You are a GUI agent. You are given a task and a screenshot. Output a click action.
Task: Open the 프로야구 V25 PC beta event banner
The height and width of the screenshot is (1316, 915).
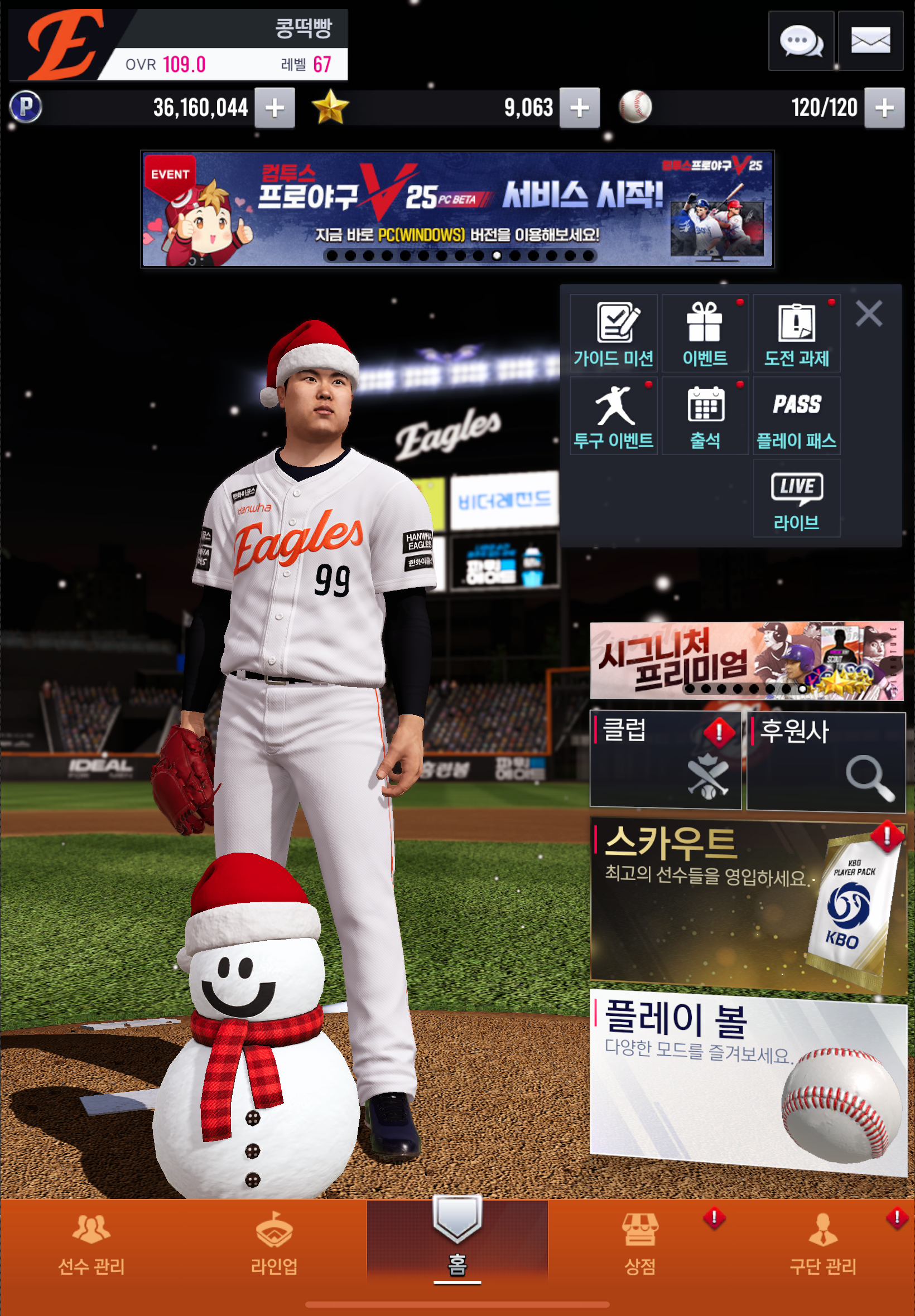point(457,209)
